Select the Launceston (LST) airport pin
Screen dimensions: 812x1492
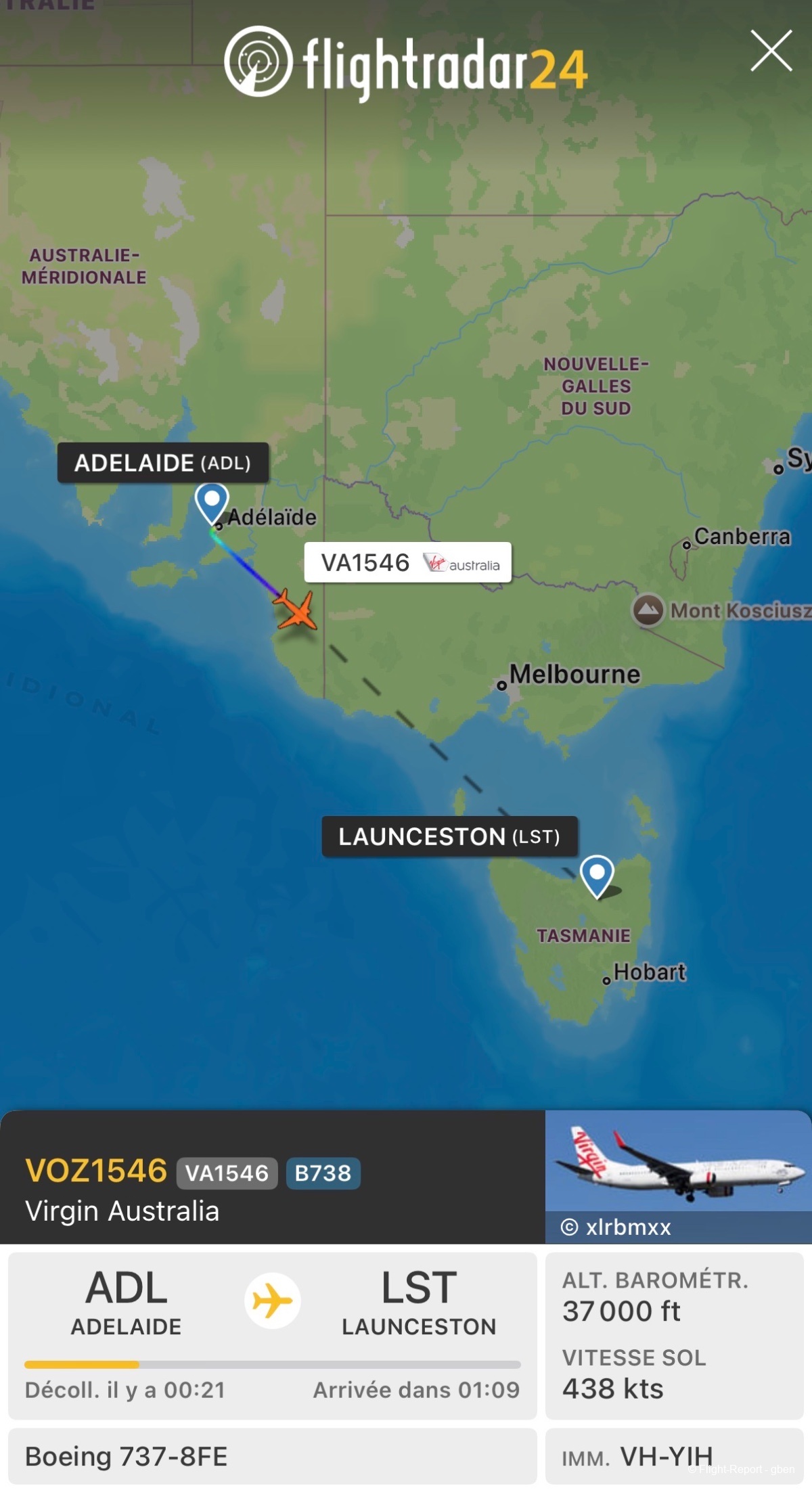[x=597, y=875]
